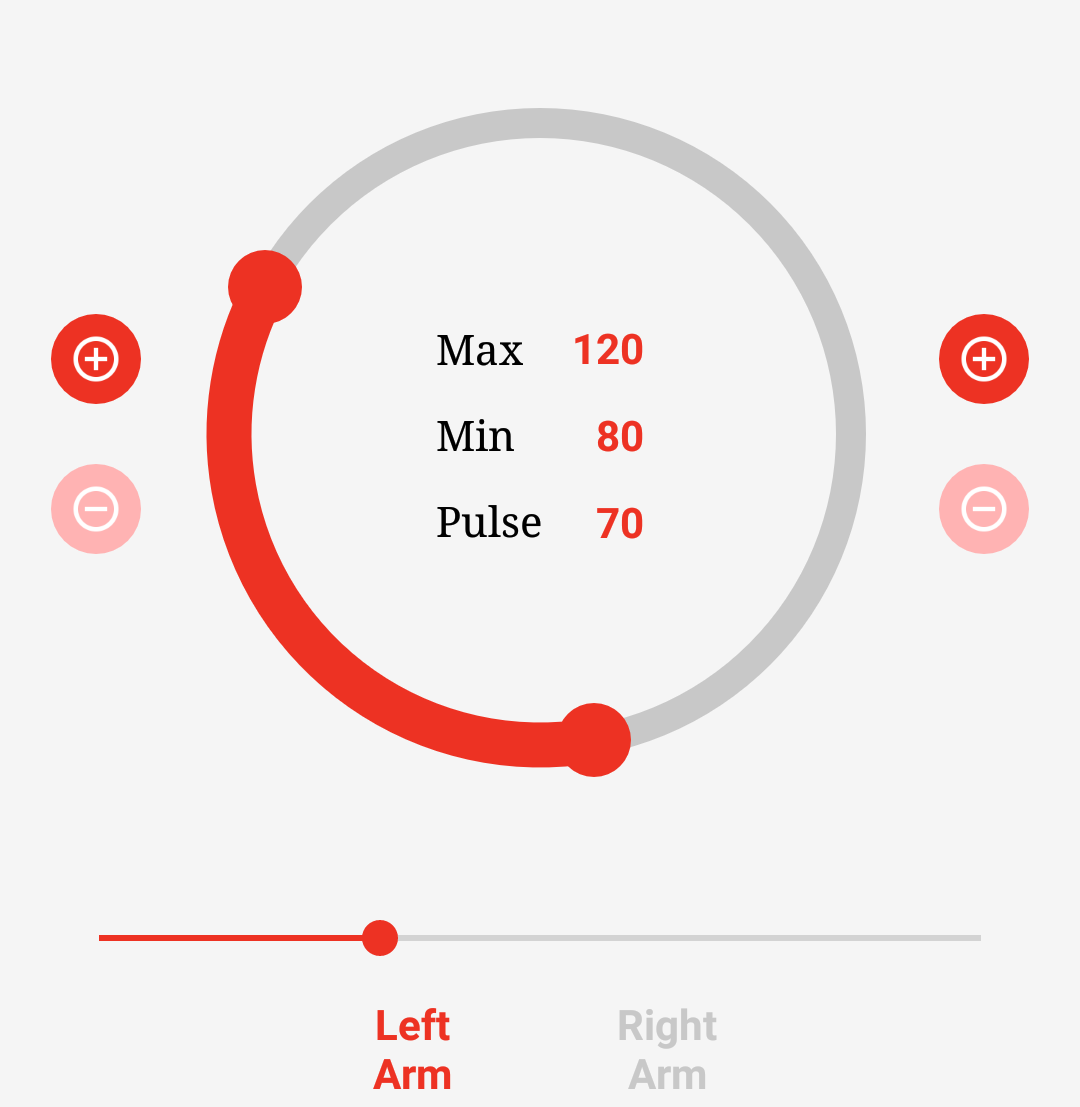Image resolution: width=1080 pixels, height=1107 pixels.
Task: Tap the plus button on the left side
Action: [x=96, y=359]
